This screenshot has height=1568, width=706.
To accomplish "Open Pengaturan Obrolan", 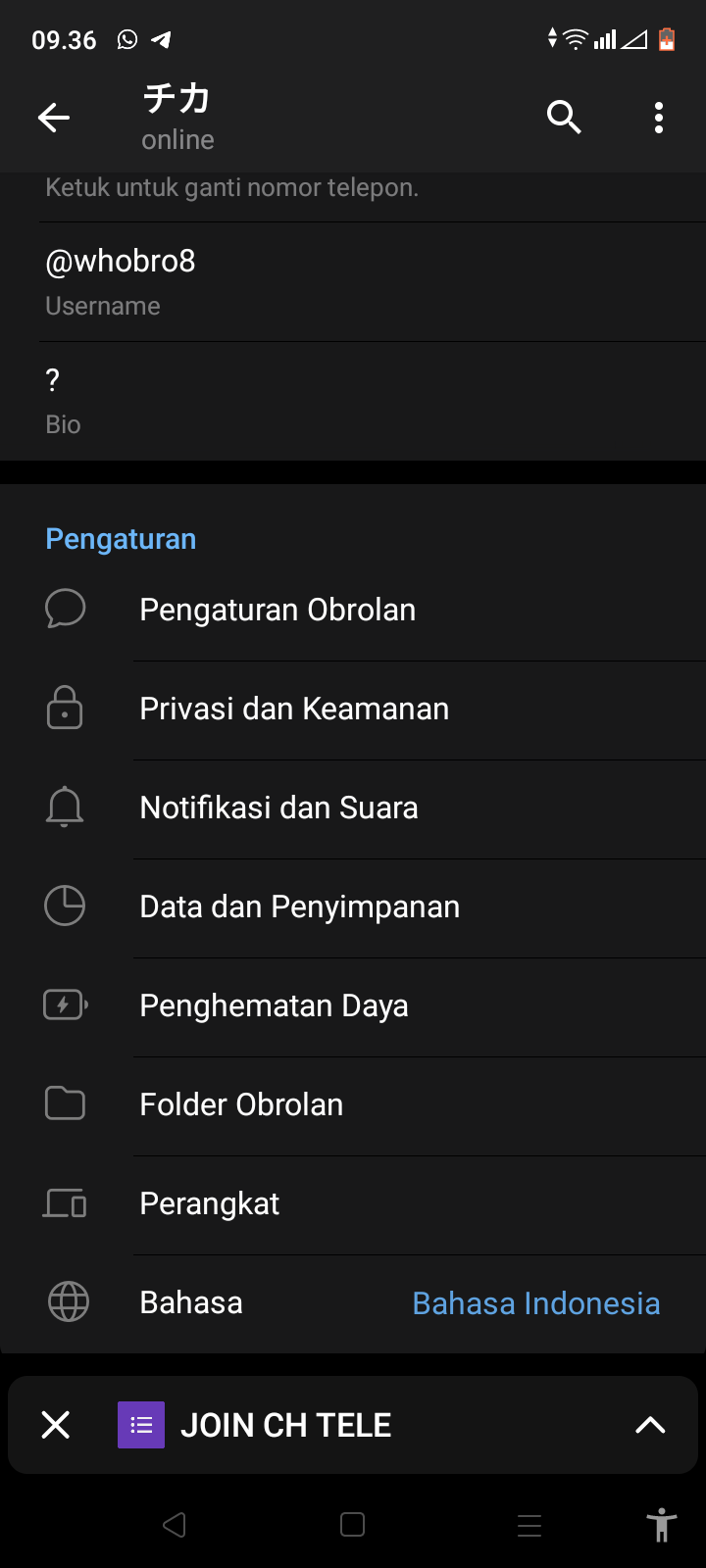I will click(353, 610).
